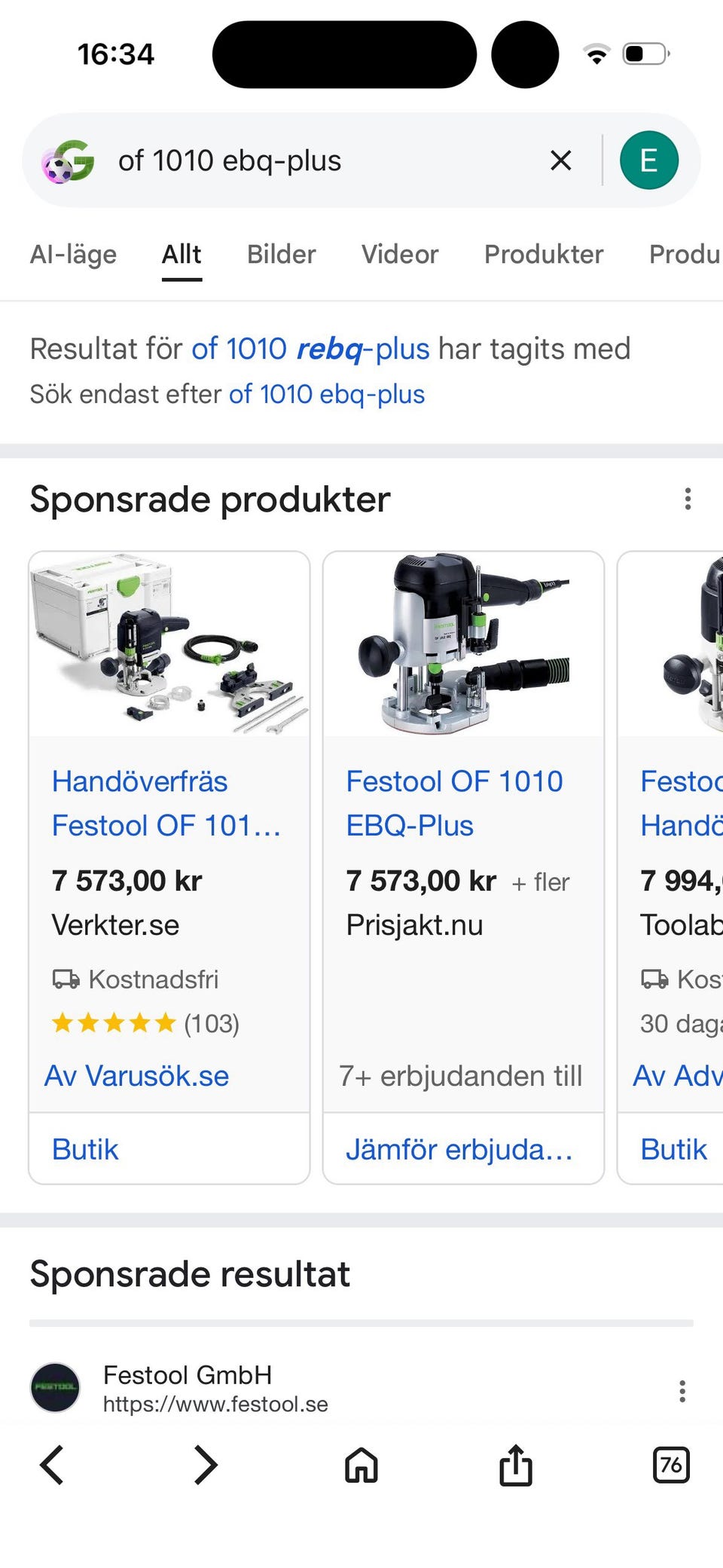Screen dimensions: 723x1568
Task: Open the Handöverfräs Festool product from Verkter.se
Action: click(166, 803)
